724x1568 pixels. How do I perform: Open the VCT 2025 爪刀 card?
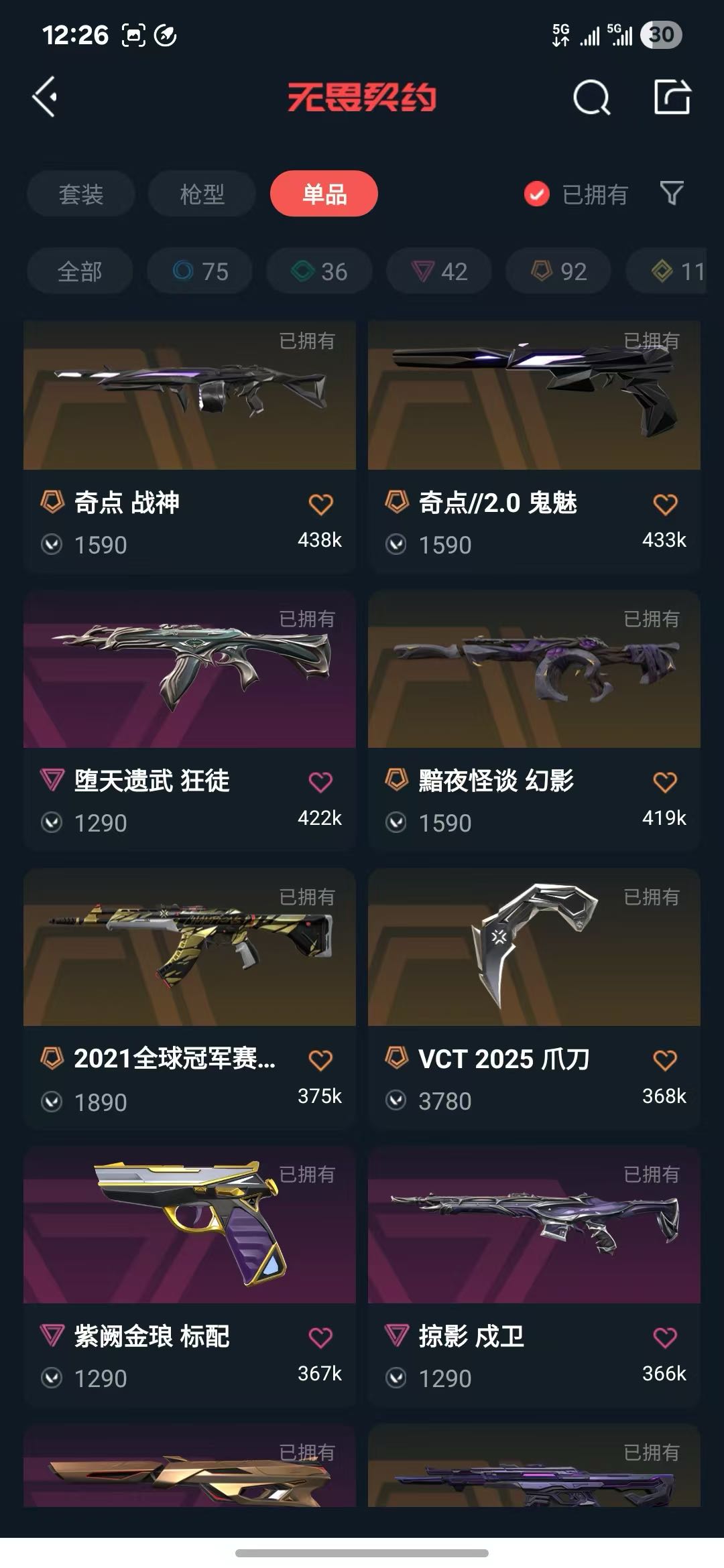click(x=534, y=999)
